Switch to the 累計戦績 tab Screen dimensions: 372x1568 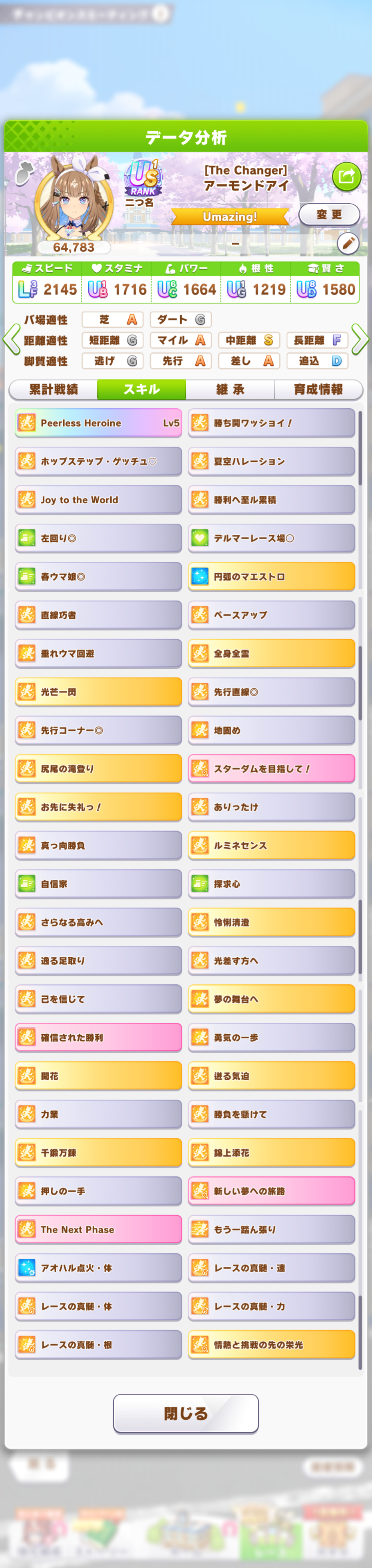tap(54, 389)
